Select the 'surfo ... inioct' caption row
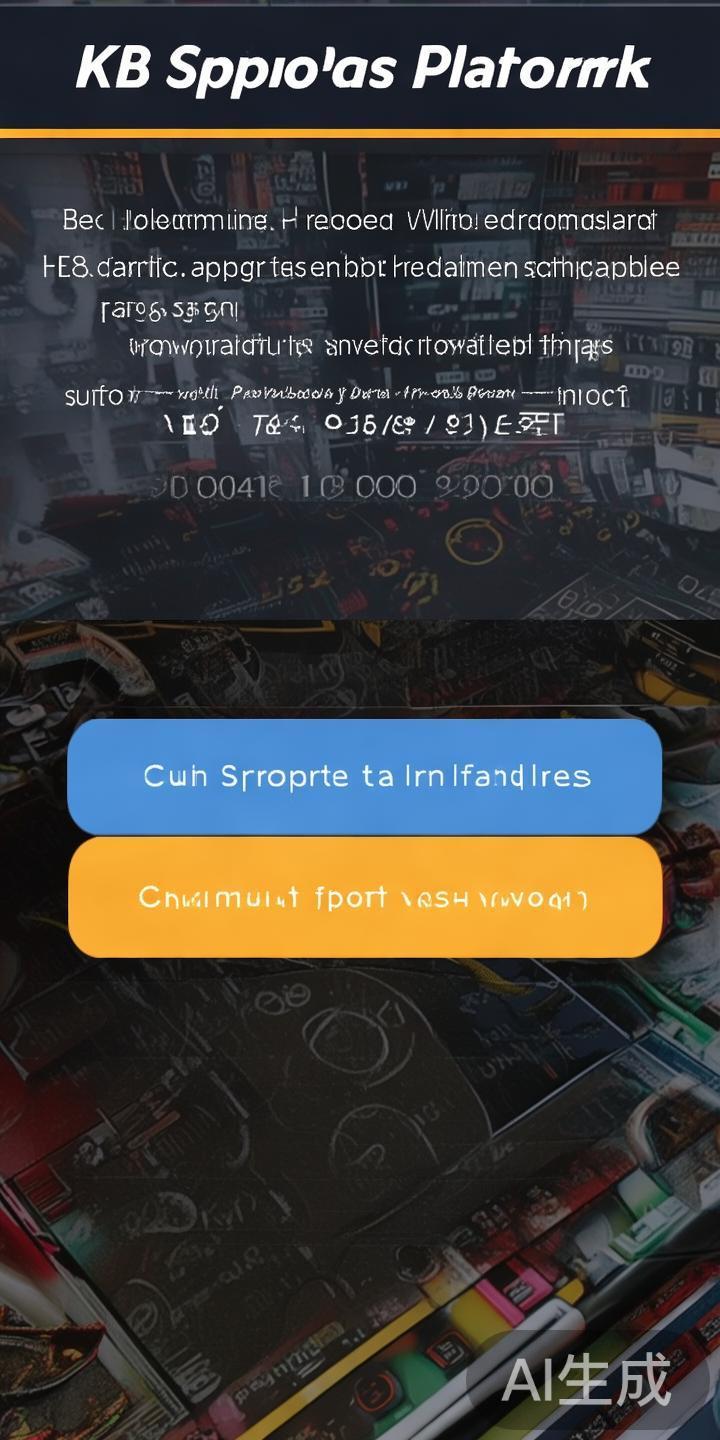Viewport: 720px width, 1440px height. point(360,396)
